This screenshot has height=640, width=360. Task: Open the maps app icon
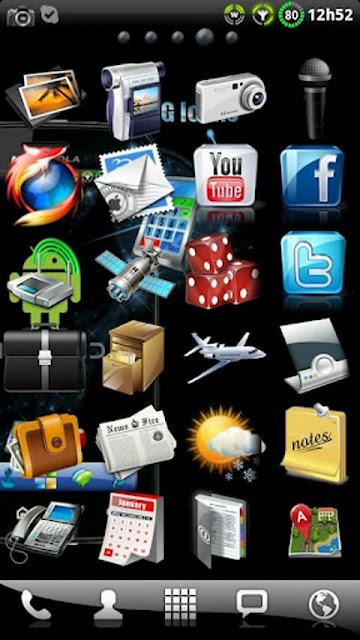point(314,531)
